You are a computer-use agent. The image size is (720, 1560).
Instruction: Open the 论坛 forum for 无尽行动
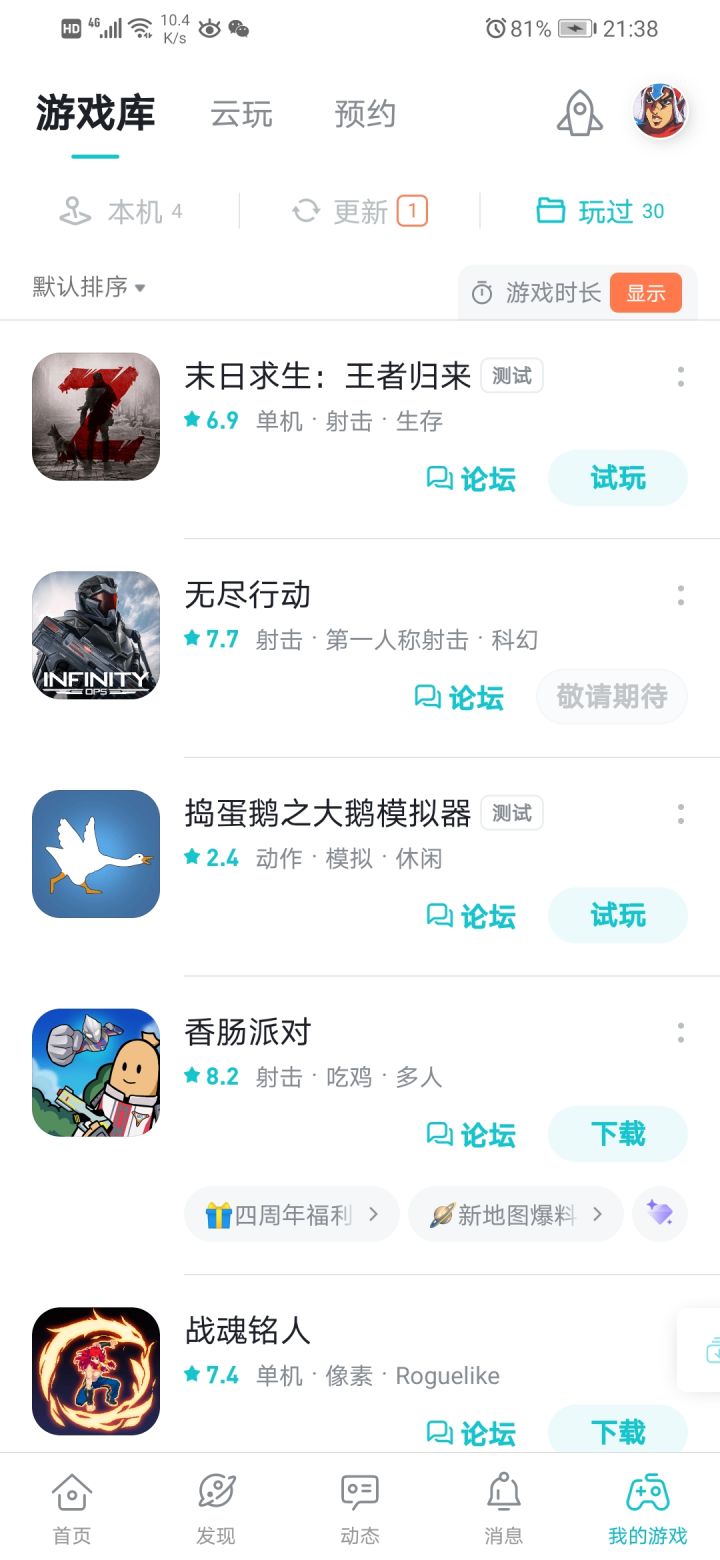[x=459, y=697]
